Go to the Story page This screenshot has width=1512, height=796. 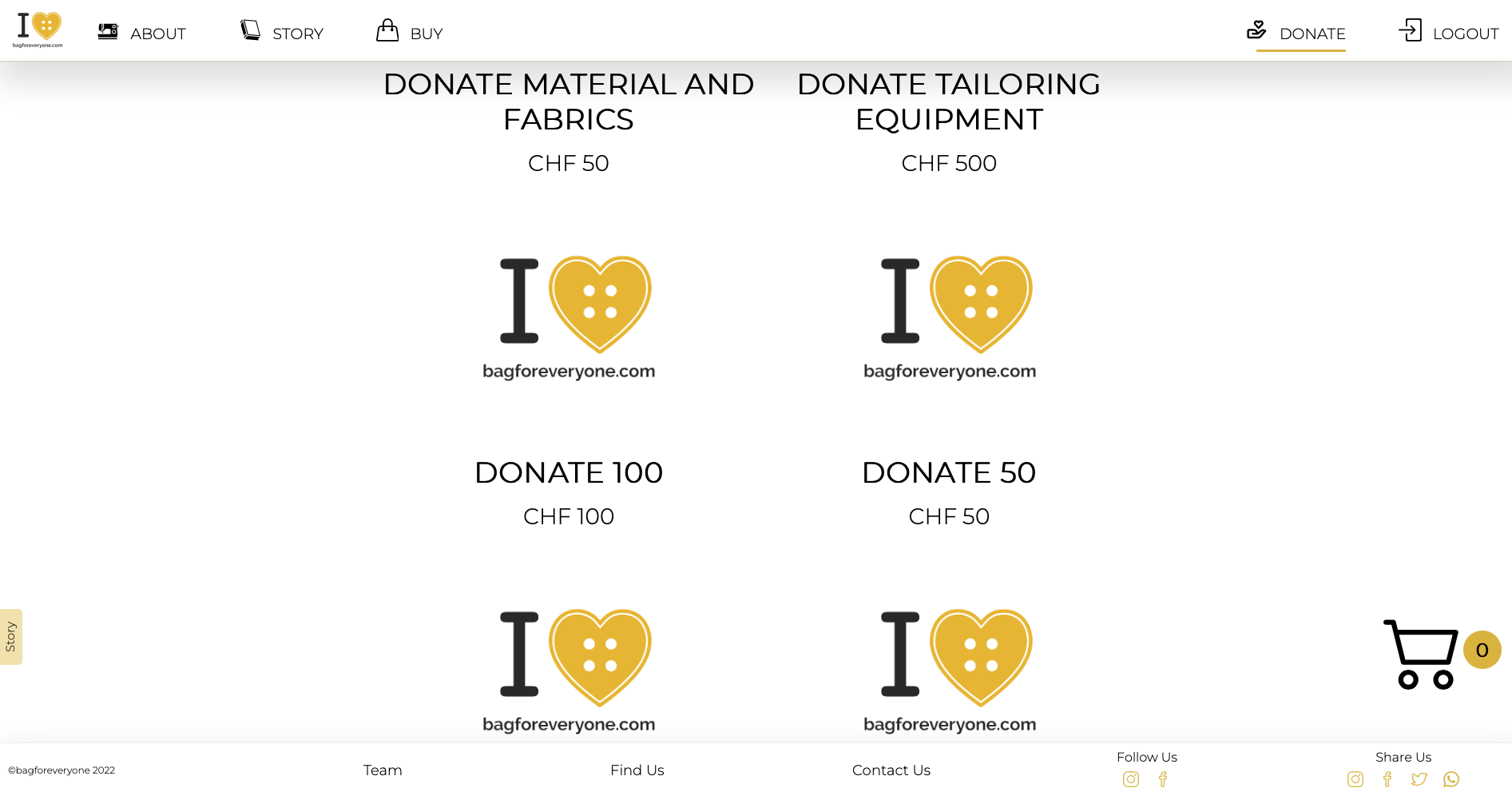click(x=282, y=33)
